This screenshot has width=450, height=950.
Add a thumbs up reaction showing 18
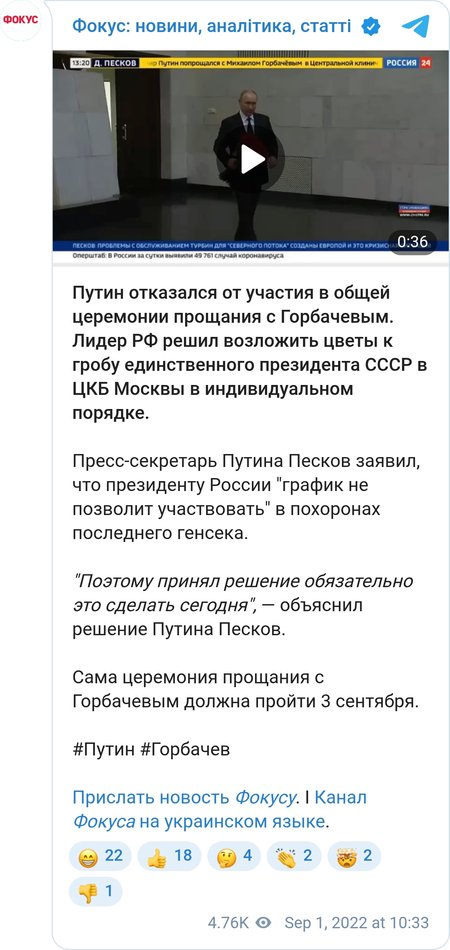(x=169, y=855)
